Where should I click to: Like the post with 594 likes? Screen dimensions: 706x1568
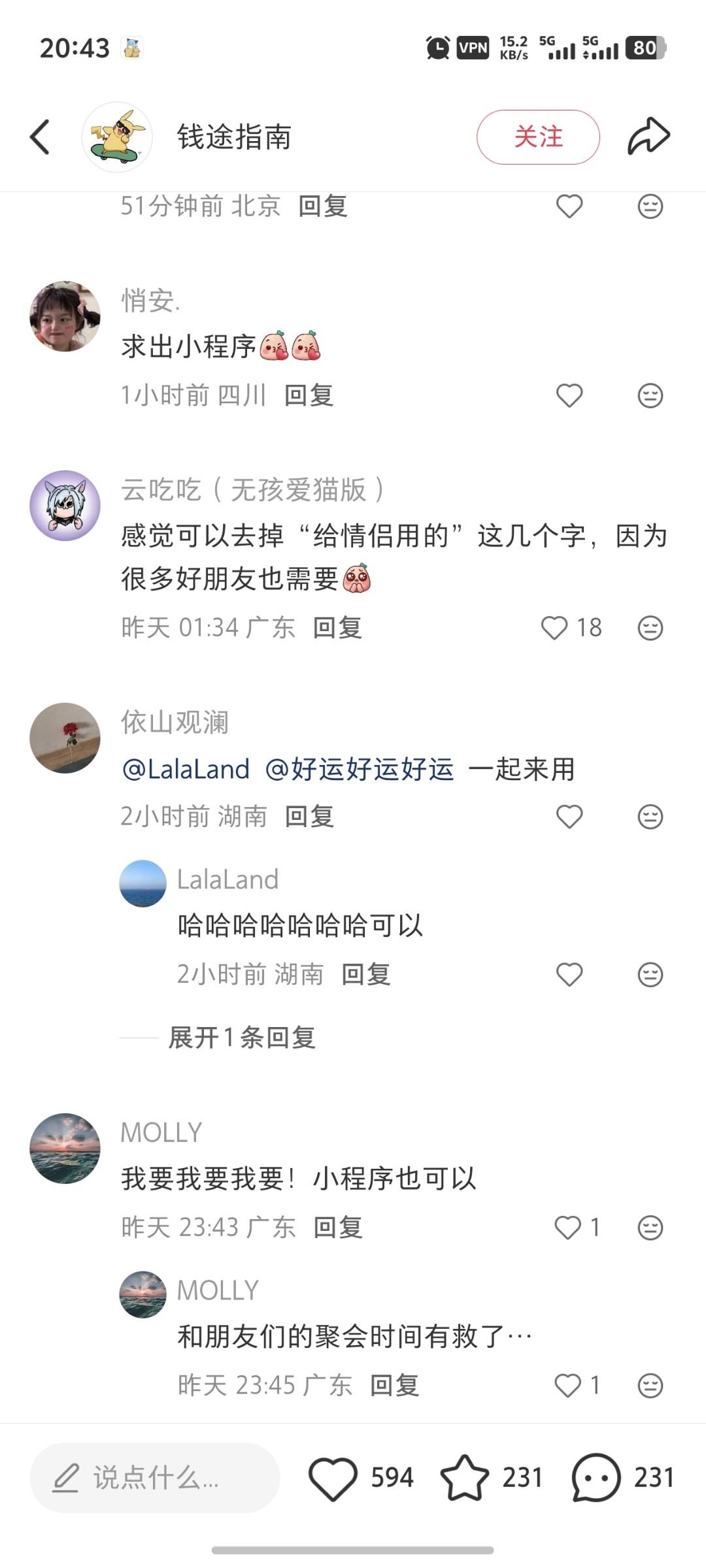pos(333,1477)
